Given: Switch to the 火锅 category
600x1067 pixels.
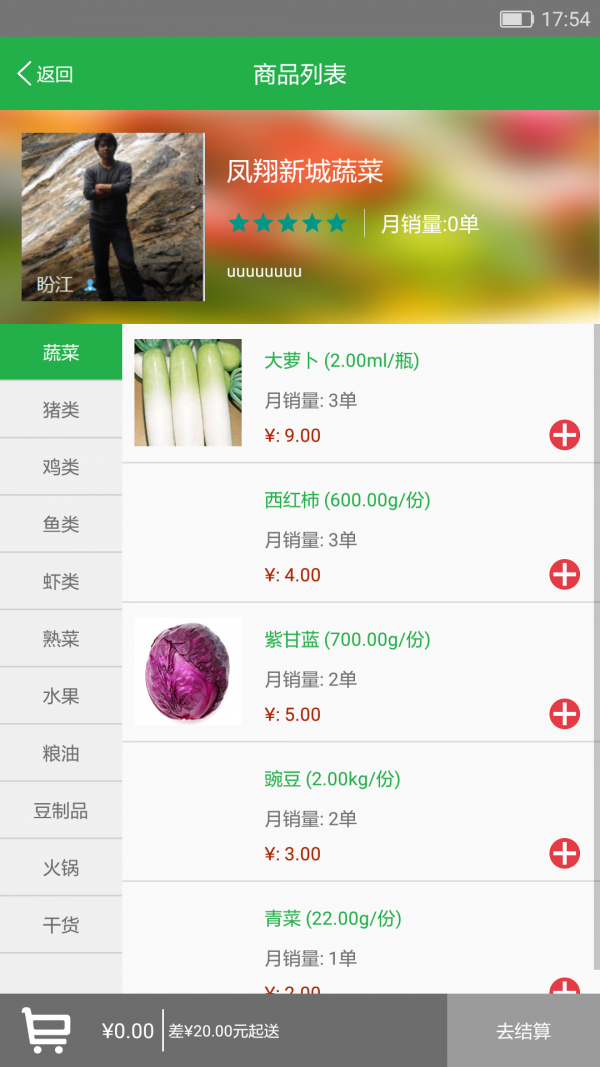Looking at the screenshot, I should 61,868.
